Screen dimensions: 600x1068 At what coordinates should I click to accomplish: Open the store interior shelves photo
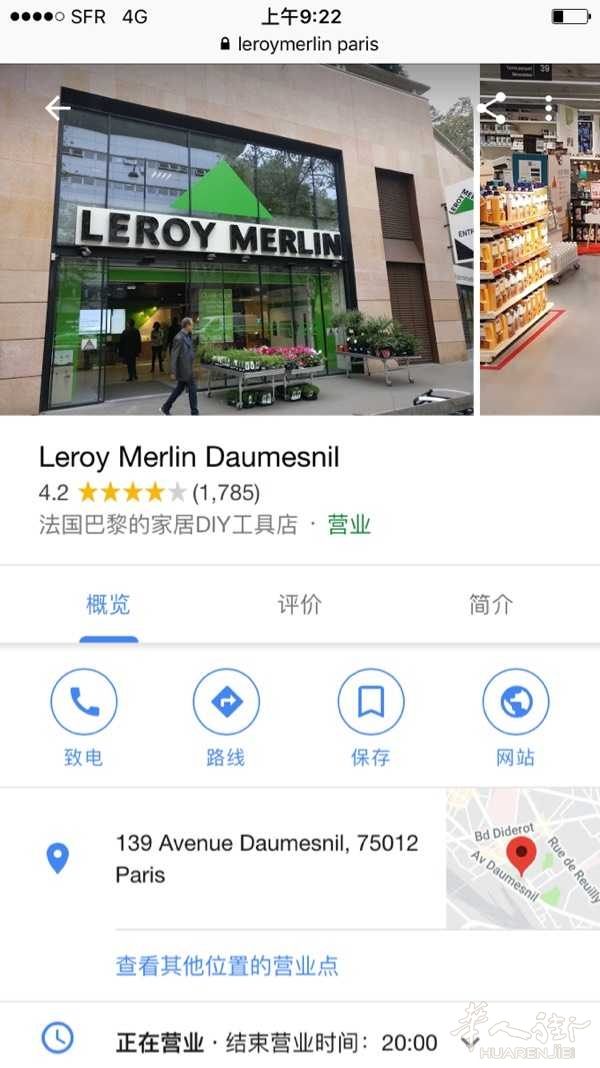tap(540, 239)
